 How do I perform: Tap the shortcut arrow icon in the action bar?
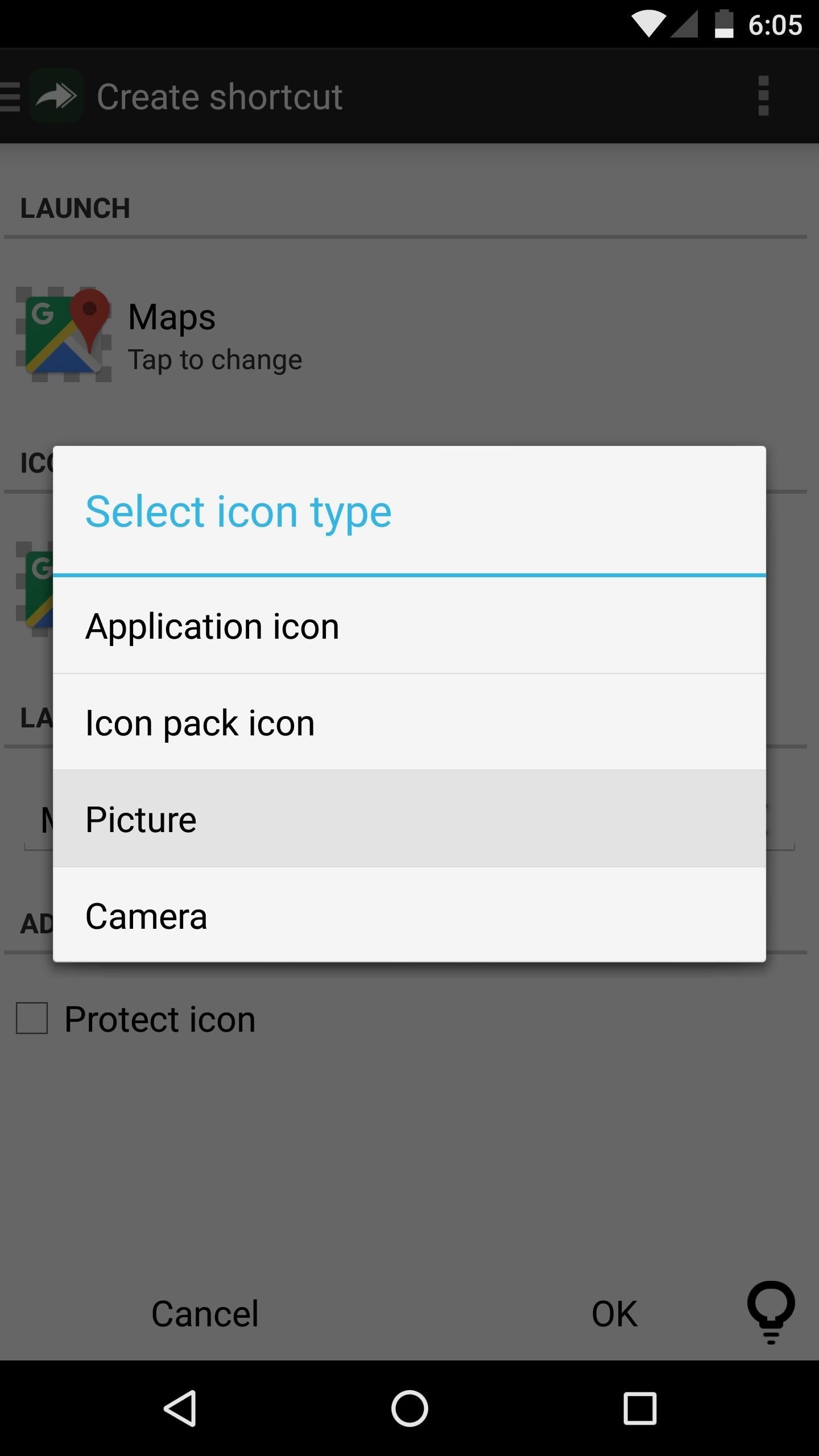55,96
